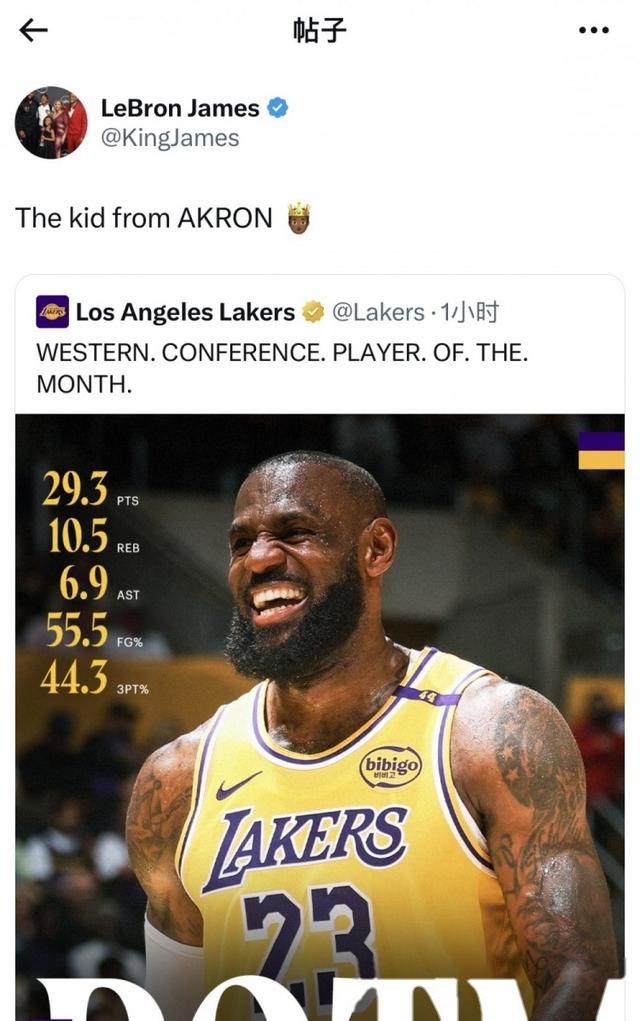Open LeBron James's profile picture
The height and width of the screenshot is (1021, 640).
[51, 122]
